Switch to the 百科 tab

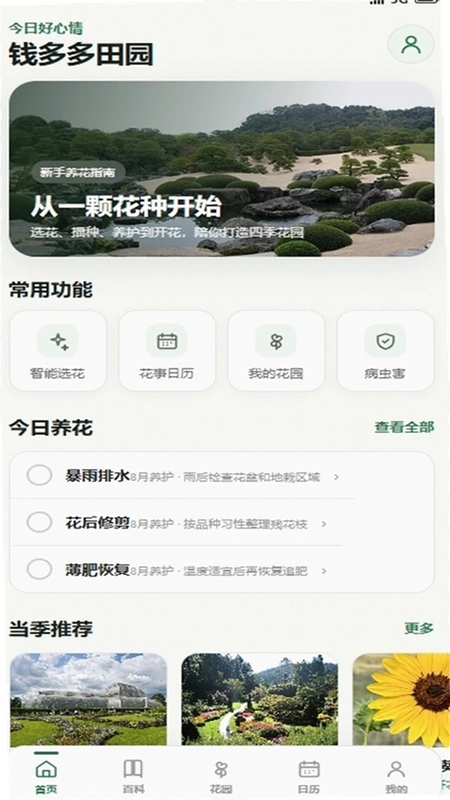(133, 776)
